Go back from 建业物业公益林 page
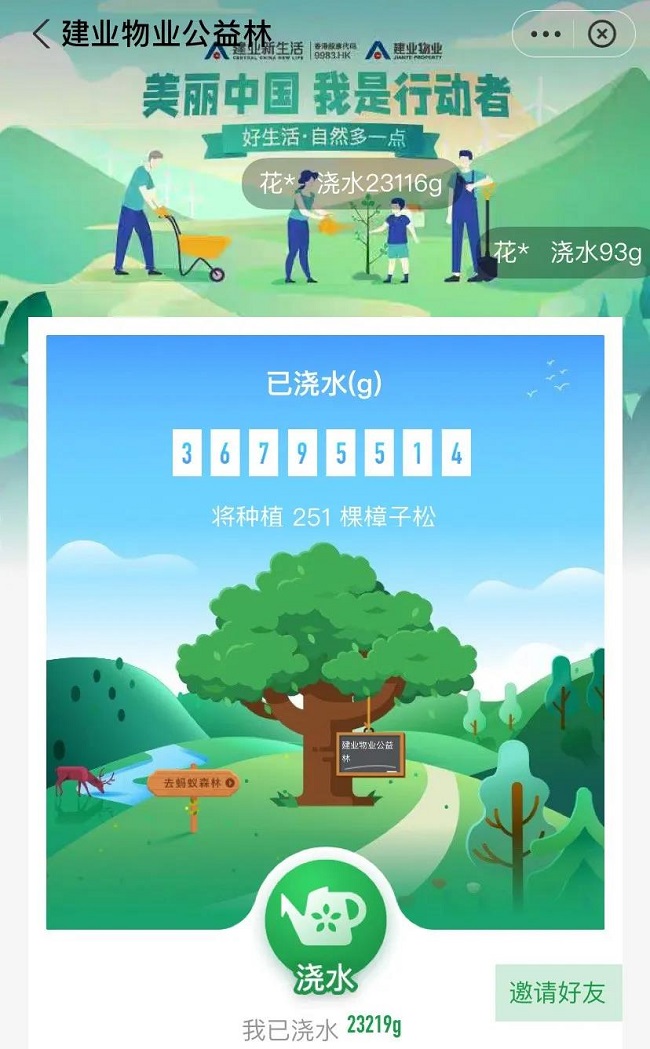 coord(40,34)
